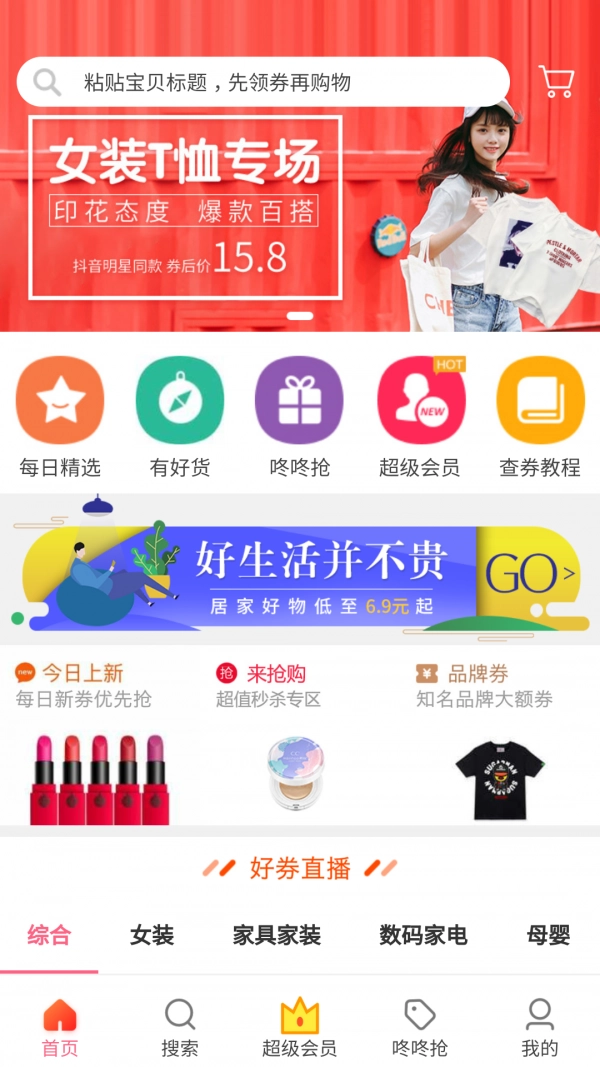
Task: Go to 搜索 in bottom navigation
Action: (180, 1028)
